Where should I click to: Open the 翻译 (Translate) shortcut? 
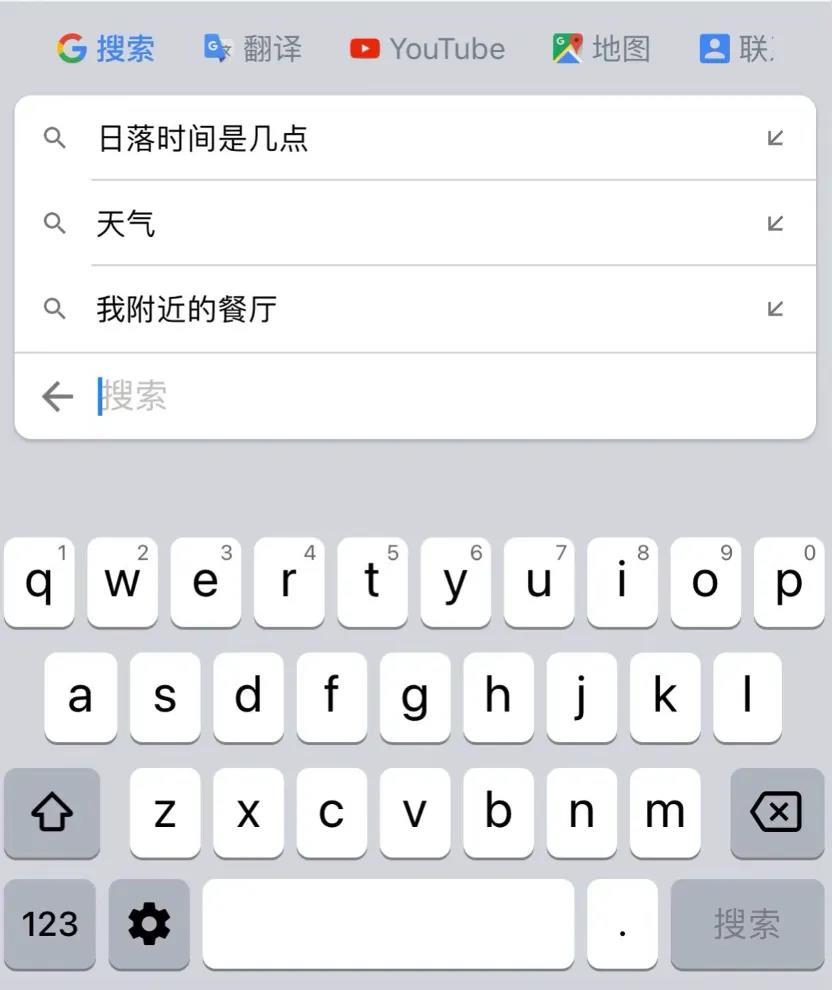pos(254,48)
